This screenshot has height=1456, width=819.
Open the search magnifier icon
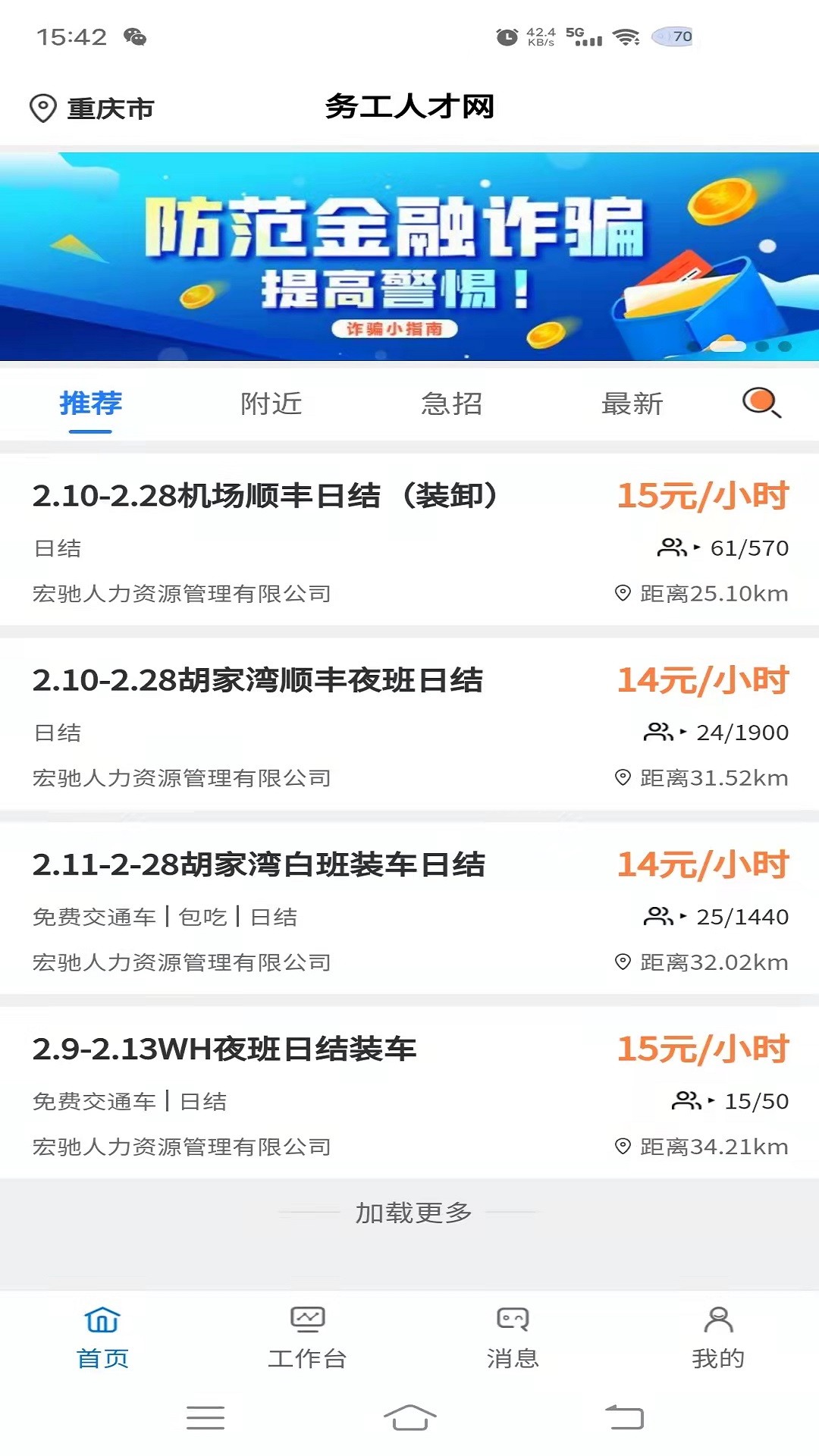[761, 404]
